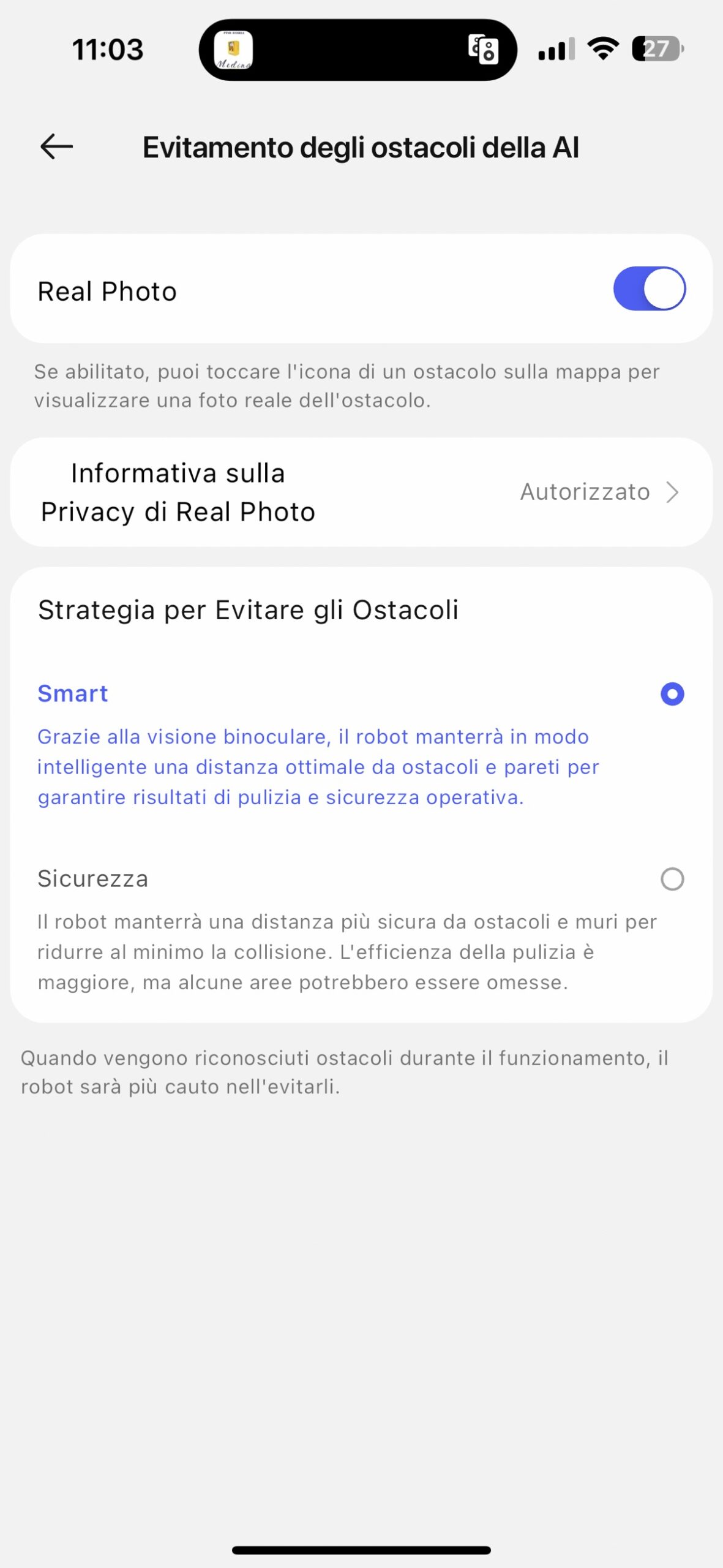Choose the Sicurezza avoidance strategy
The image size is (723, 1568).
pos(672,879)
